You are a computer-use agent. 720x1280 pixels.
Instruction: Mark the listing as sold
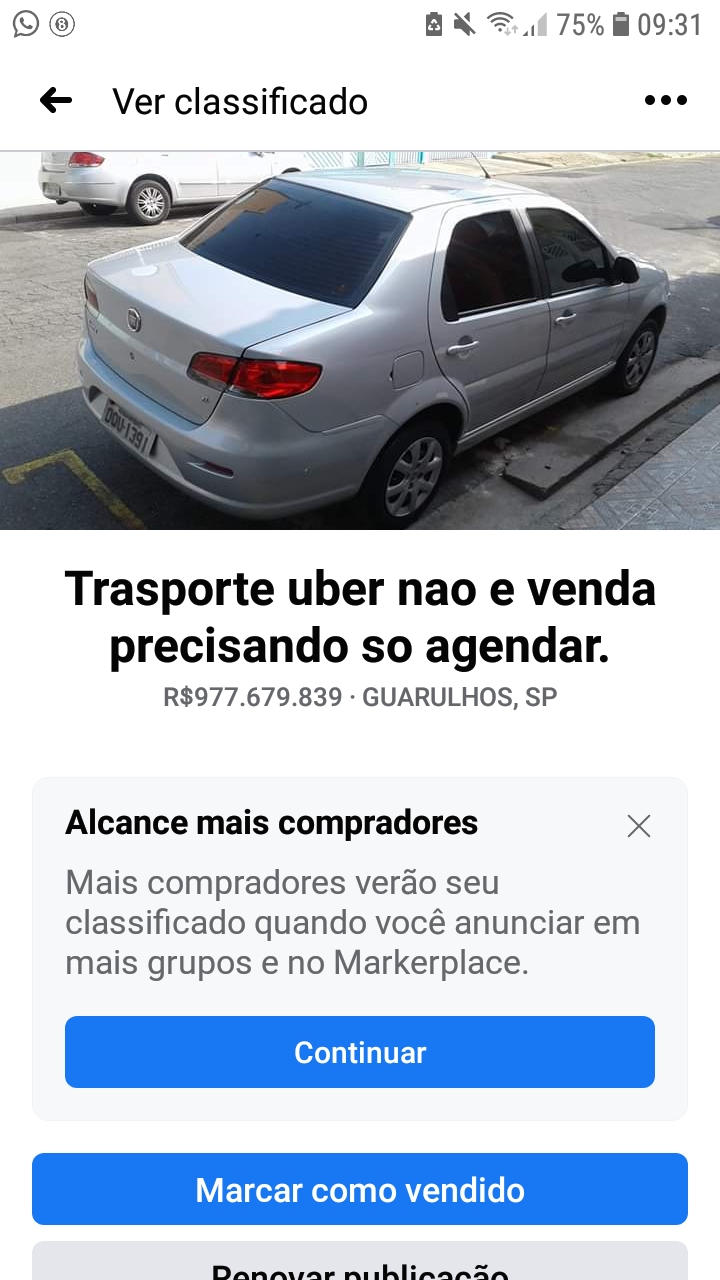click(360, 1190)
